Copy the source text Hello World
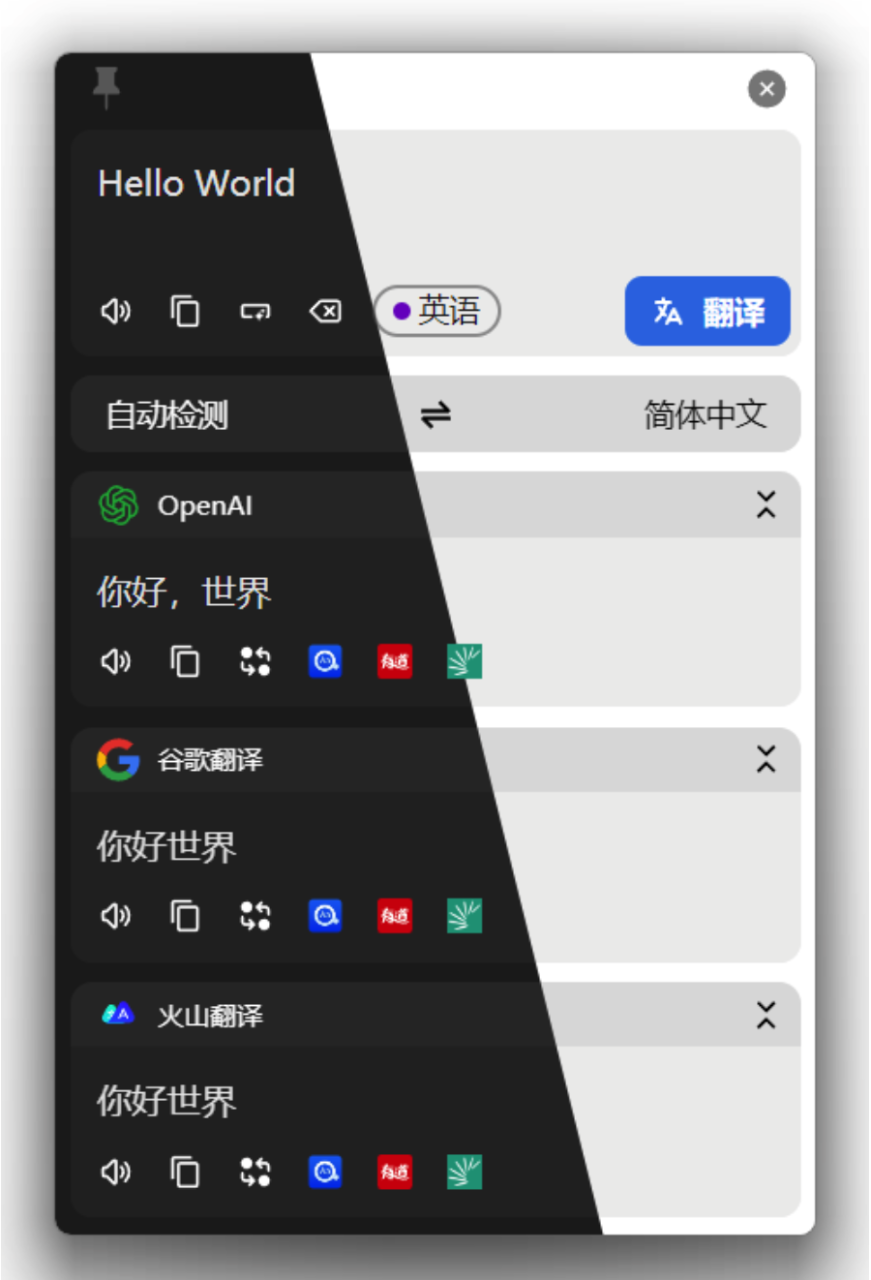 tap(185, 312)
